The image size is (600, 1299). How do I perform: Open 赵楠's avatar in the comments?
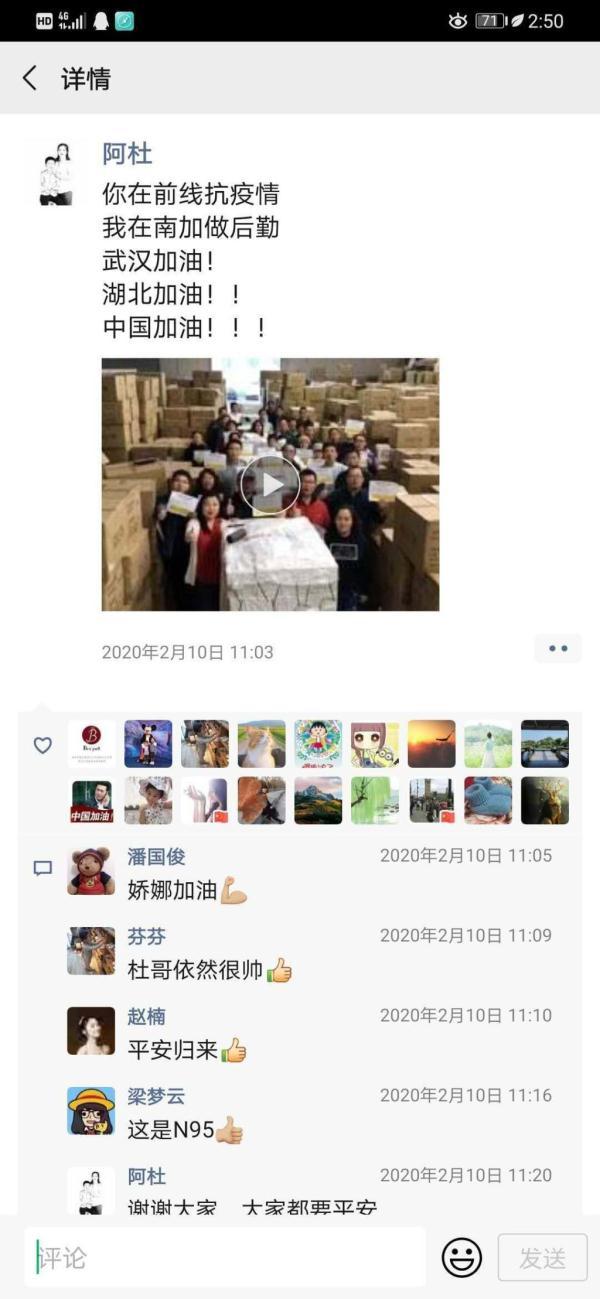pyautogui.click(x=91, y=1031)
